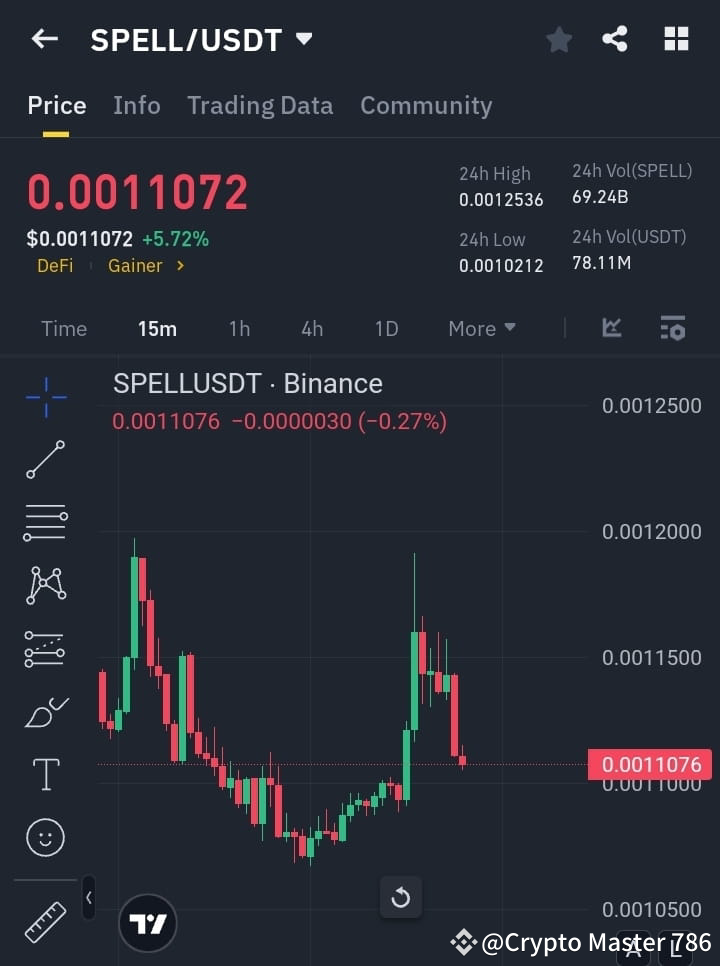Viewport: 720px width, 966px height.
Task: Open the SPELL/USDT pair selector dropdown
Action: [x=200, y=39]
